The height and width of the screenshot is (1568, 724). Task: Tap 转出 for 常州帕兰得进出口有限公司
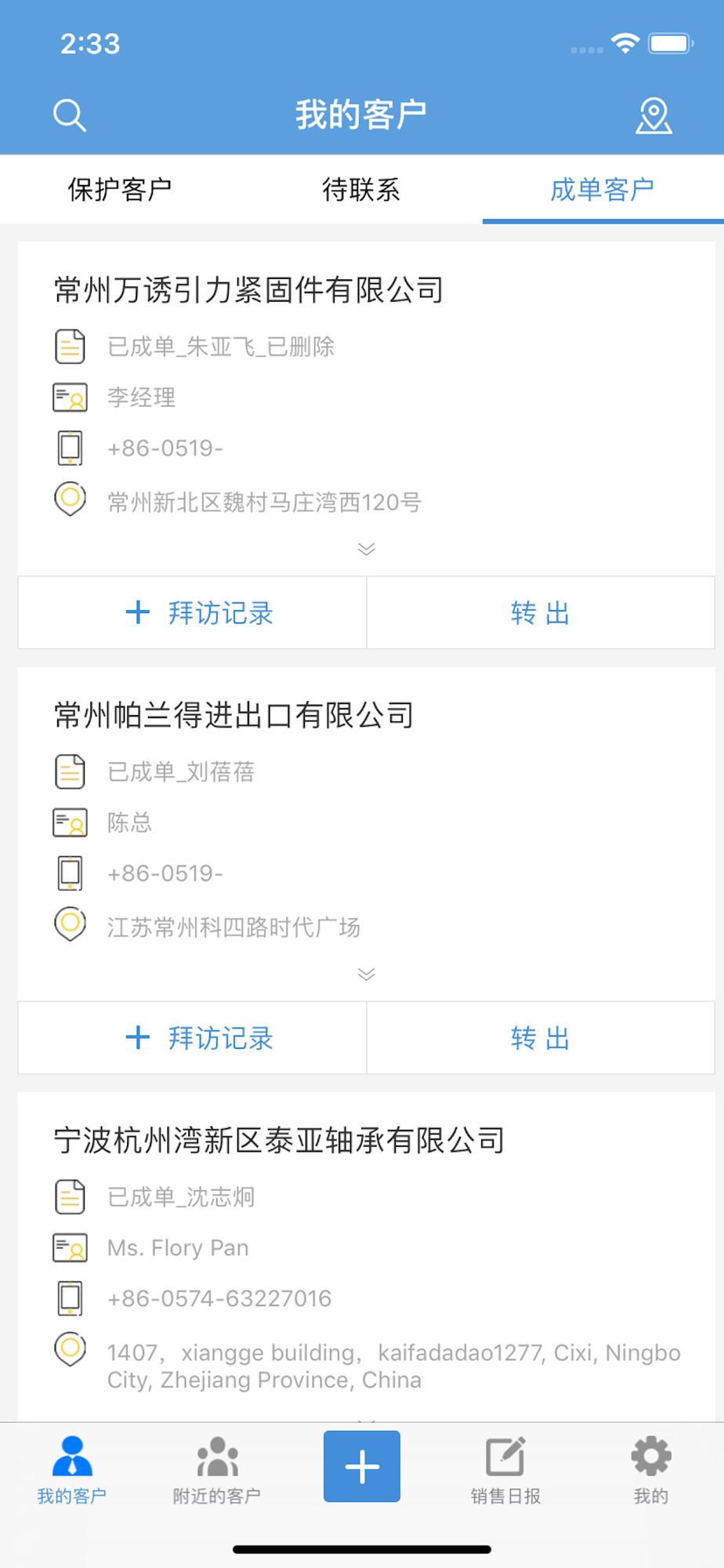pos(540,1038)
